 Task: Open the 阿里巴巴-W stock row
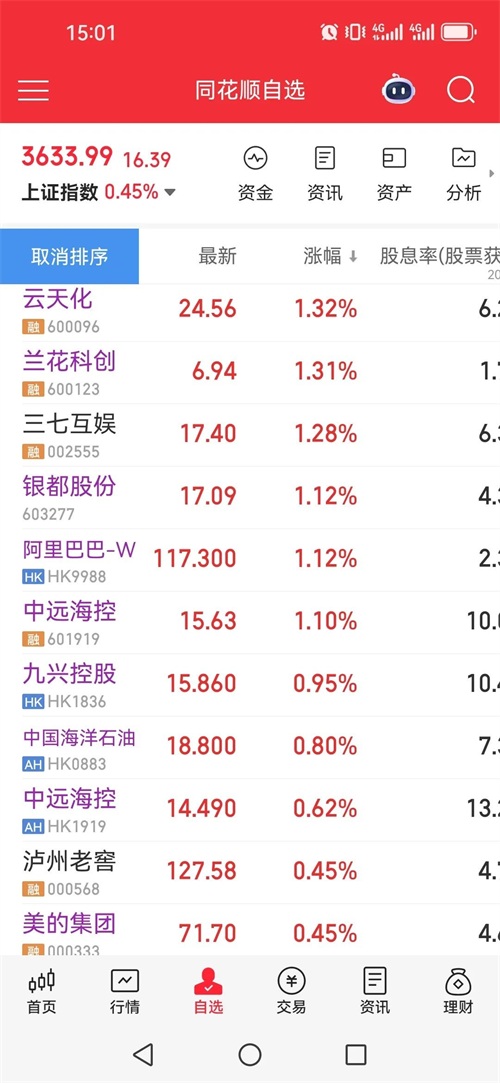tap(250, 560)
